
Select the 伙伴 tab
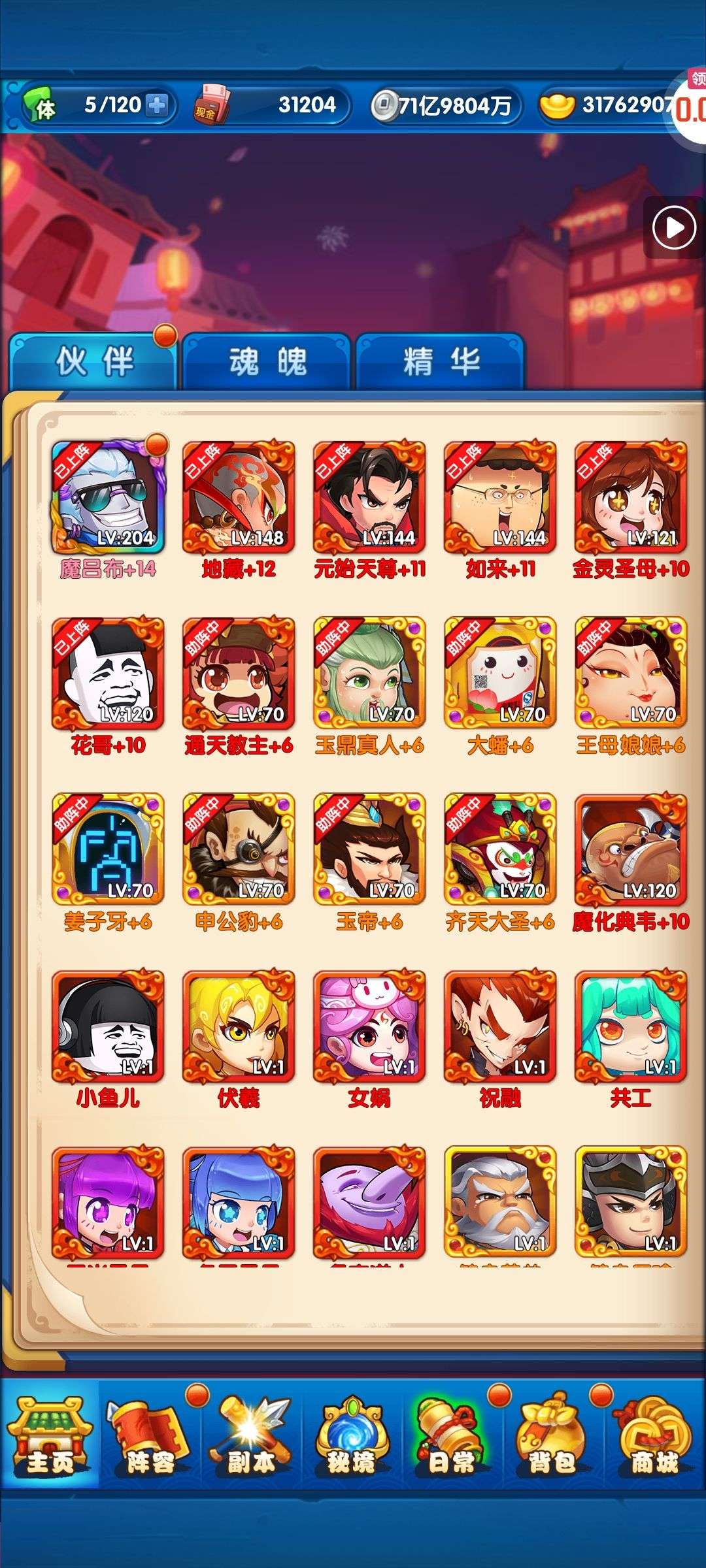93,361
